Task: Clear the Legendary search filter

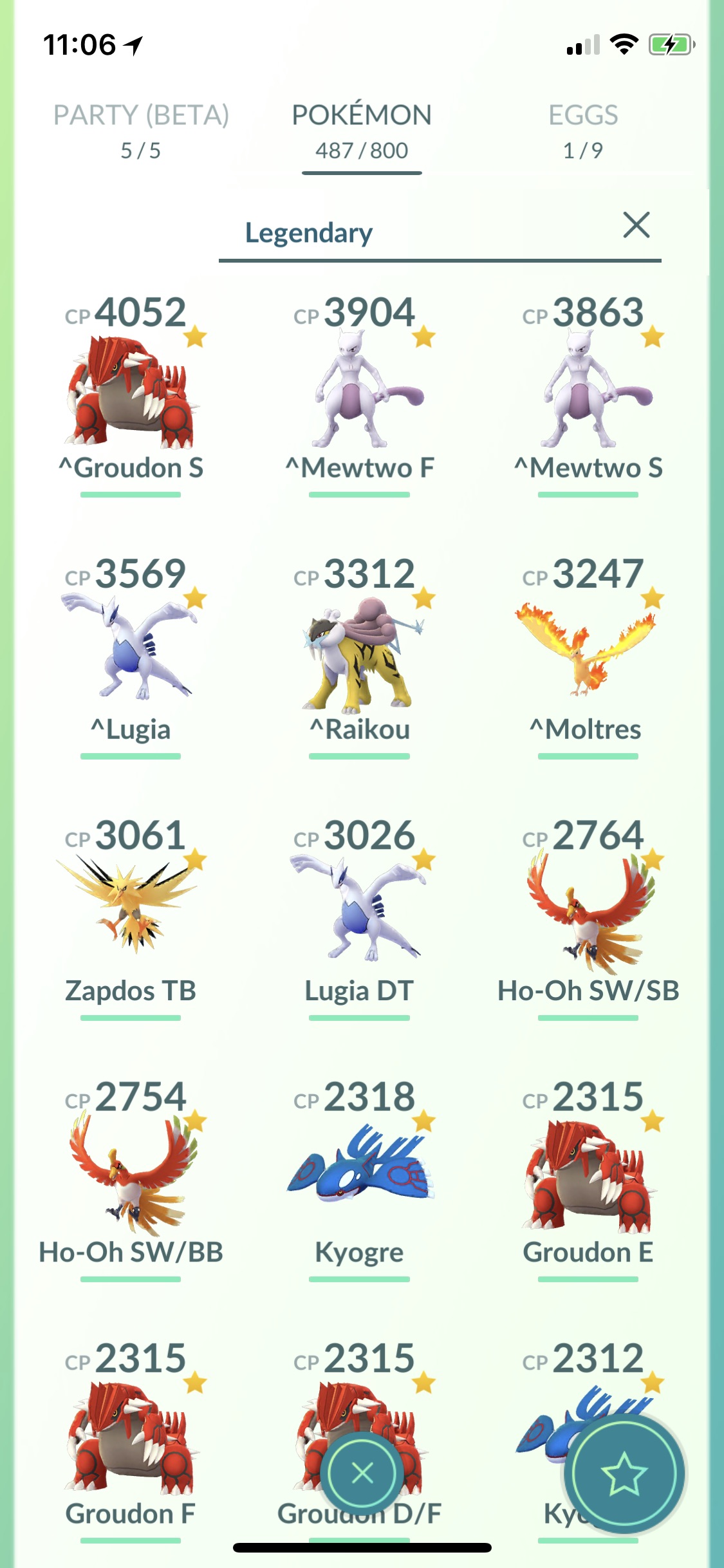Action: pyautogui.click(x=636, y=225)
